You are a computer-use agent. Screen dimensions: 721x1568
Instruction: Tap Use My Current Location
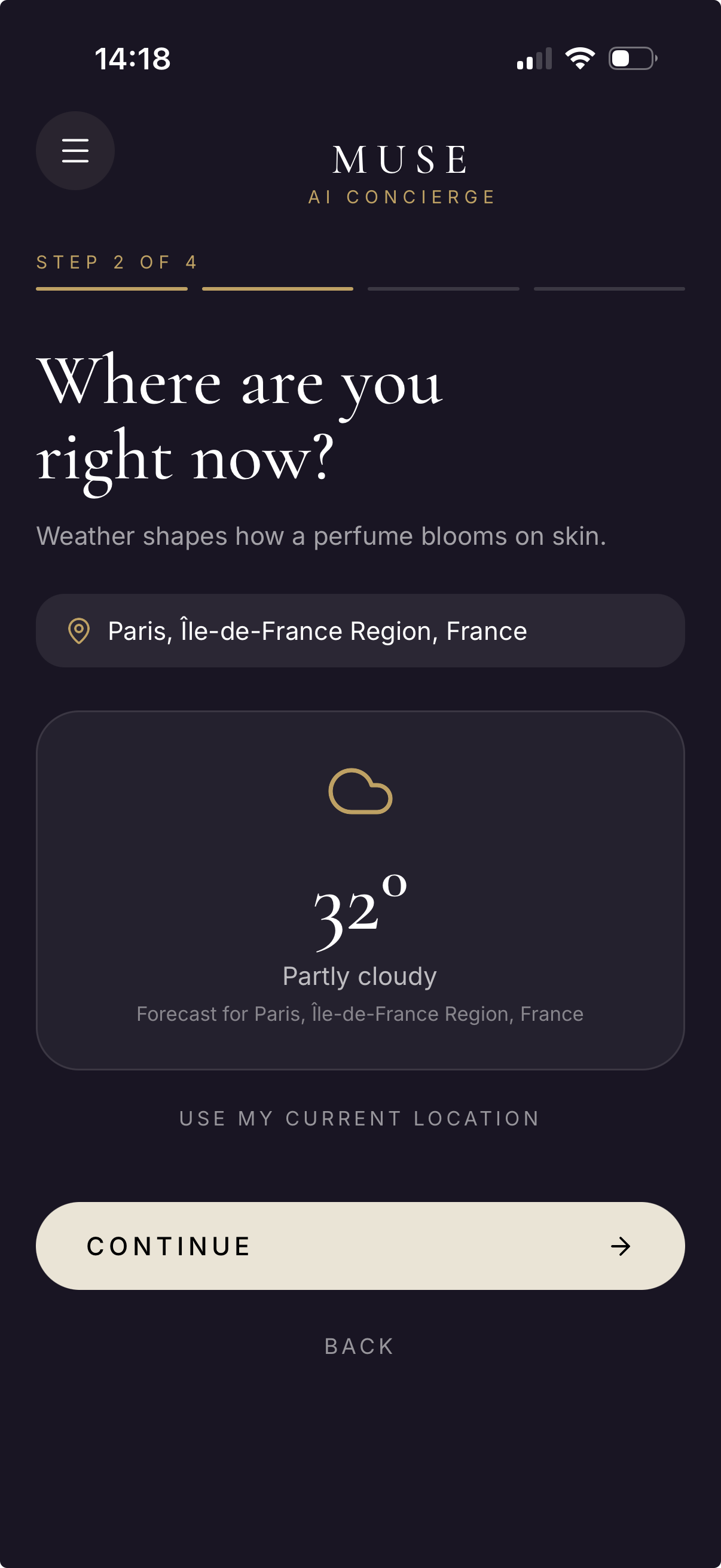(x=360, y=1118)
